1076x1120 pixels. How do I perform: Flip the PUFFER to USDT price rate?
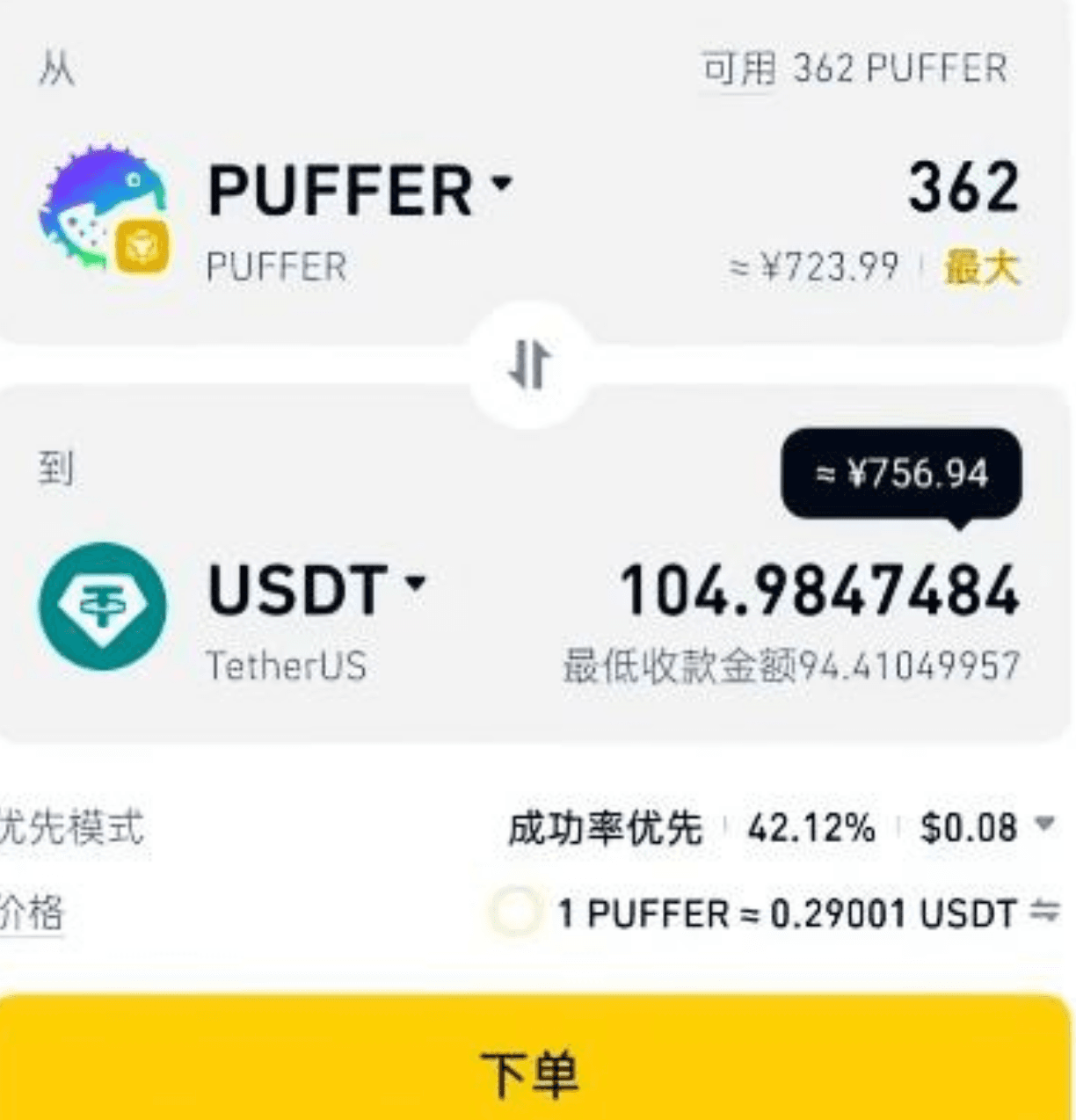[x=1045, y=913]
